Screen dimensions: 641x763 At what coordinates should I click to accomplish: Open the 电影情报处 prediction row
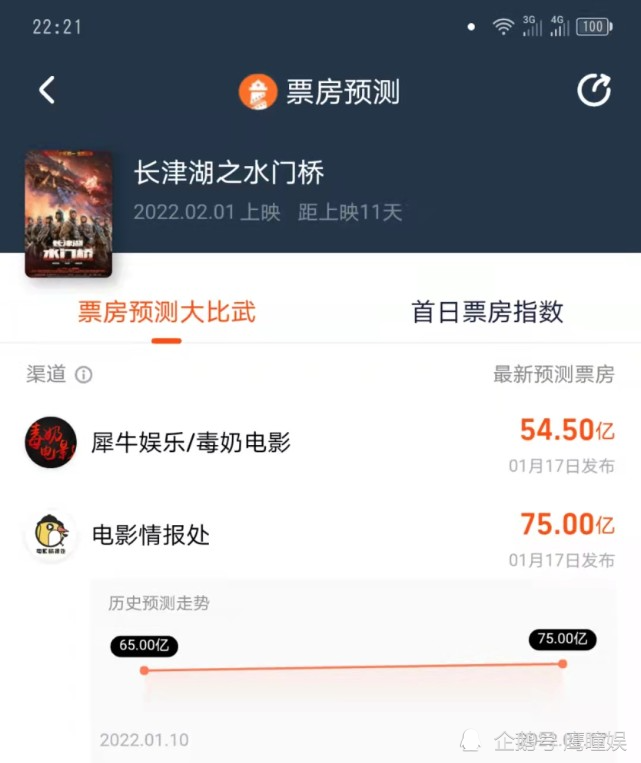point(320,535)
